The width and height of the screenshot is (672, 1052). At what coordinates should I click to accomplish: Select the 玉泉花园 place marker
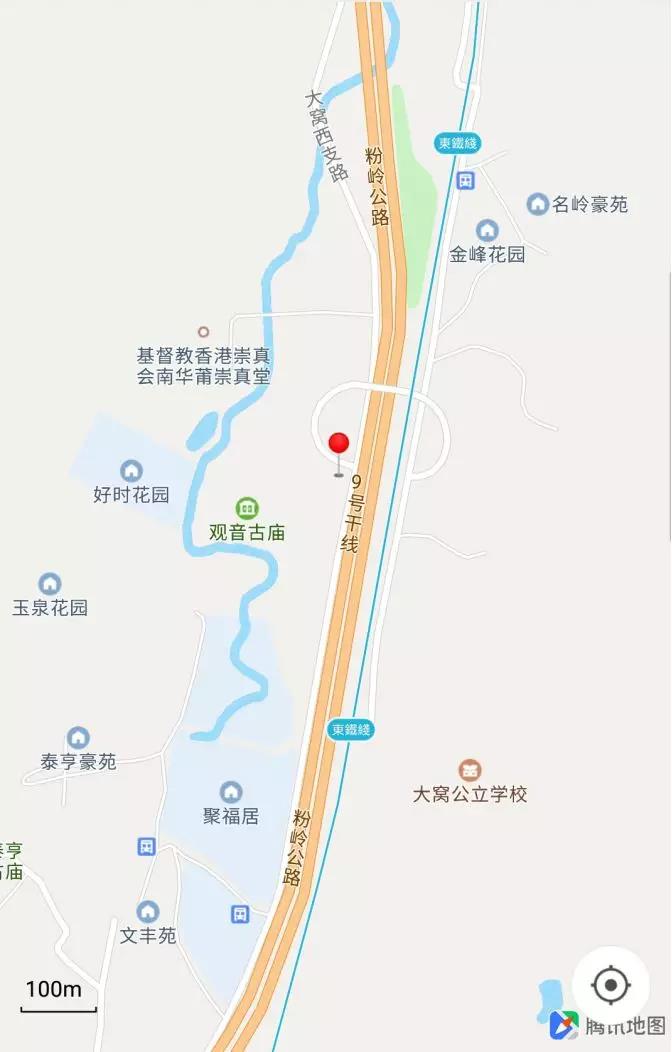[50, 584]
